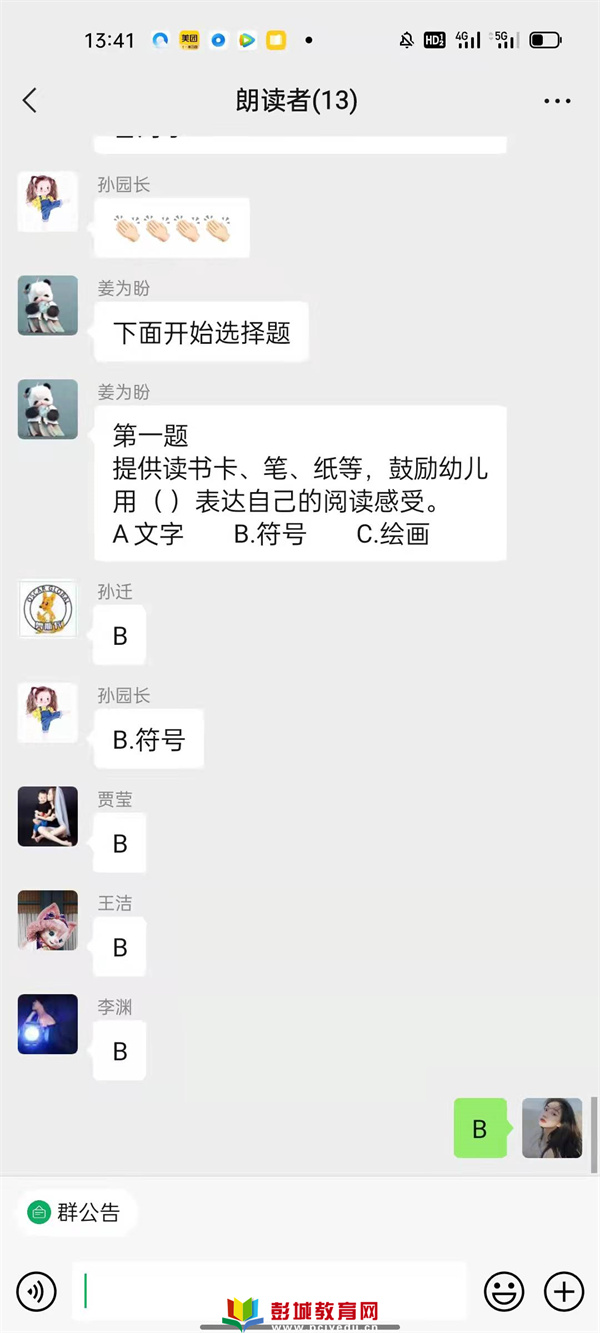View 李渊's profile avatar
This screenshot has height=1333, width=600.
click(x=48, y=1025)
